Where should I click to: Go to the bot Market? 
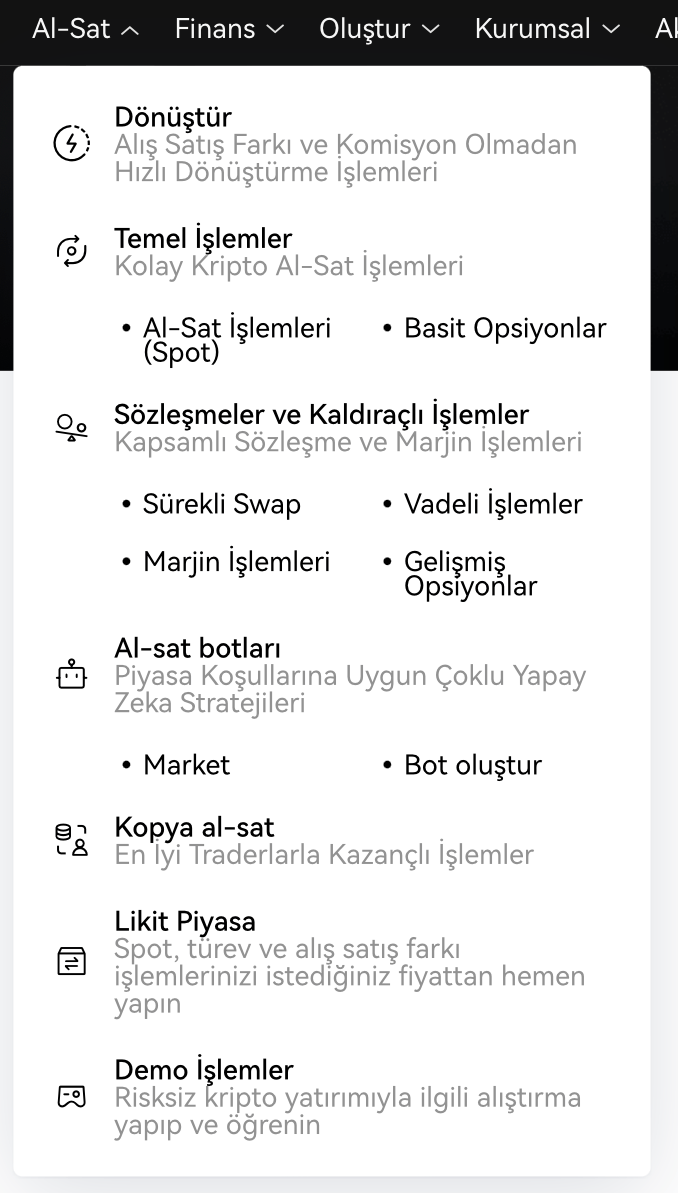186,765
